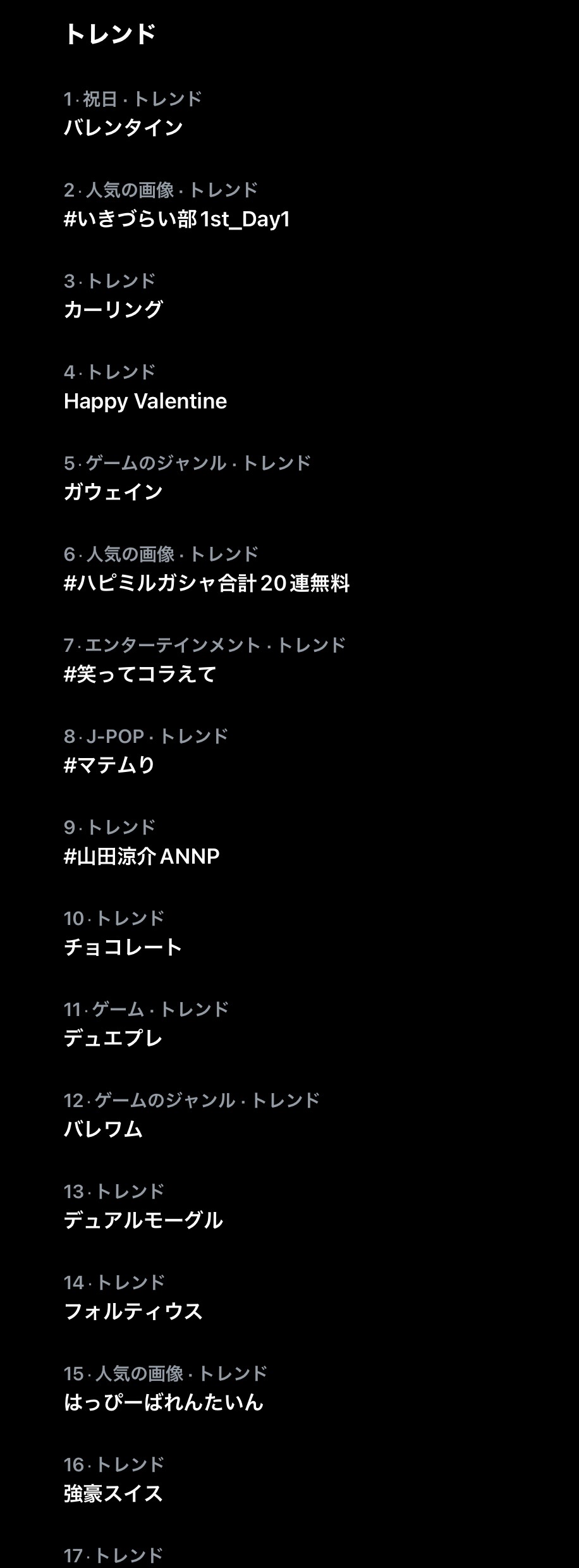Open #ハピミルガシャ合計20連無料 trend

tap(207, 583)
